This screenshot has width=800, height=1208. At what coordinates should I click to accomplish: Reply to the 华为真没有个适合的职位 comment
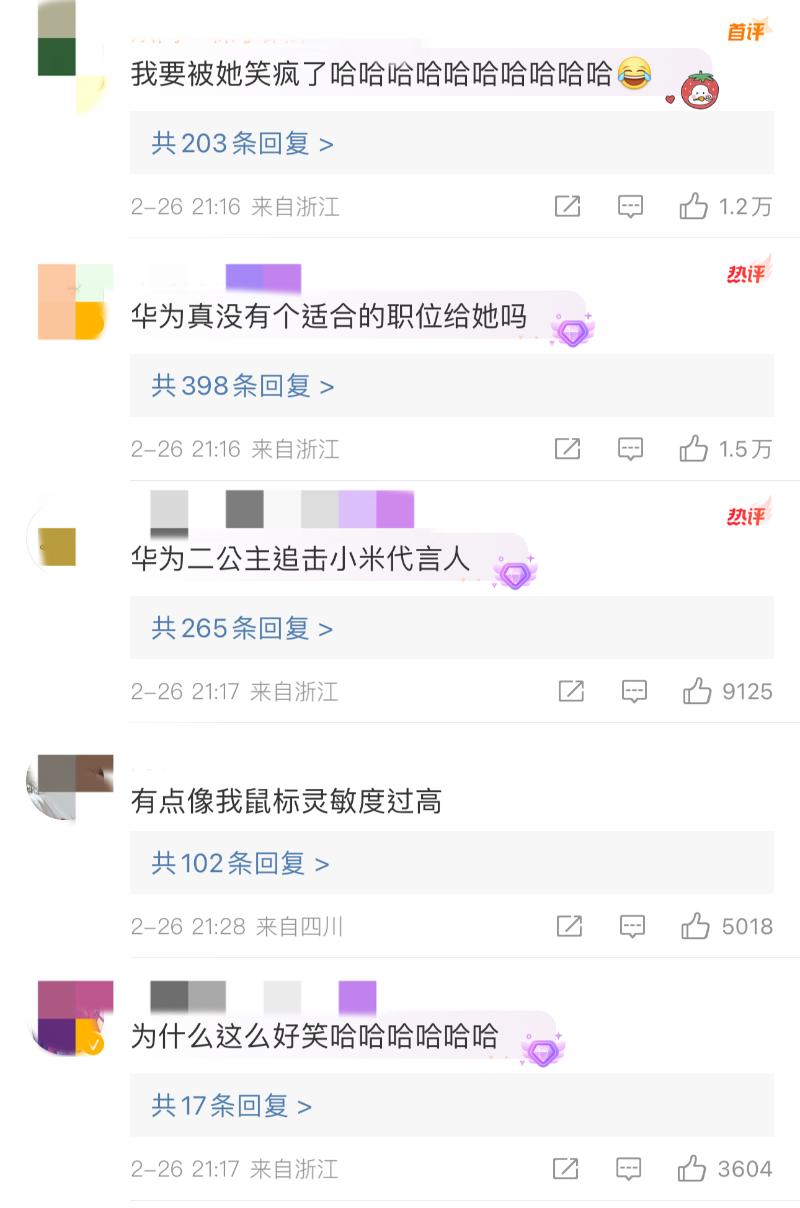coord(630,449)
